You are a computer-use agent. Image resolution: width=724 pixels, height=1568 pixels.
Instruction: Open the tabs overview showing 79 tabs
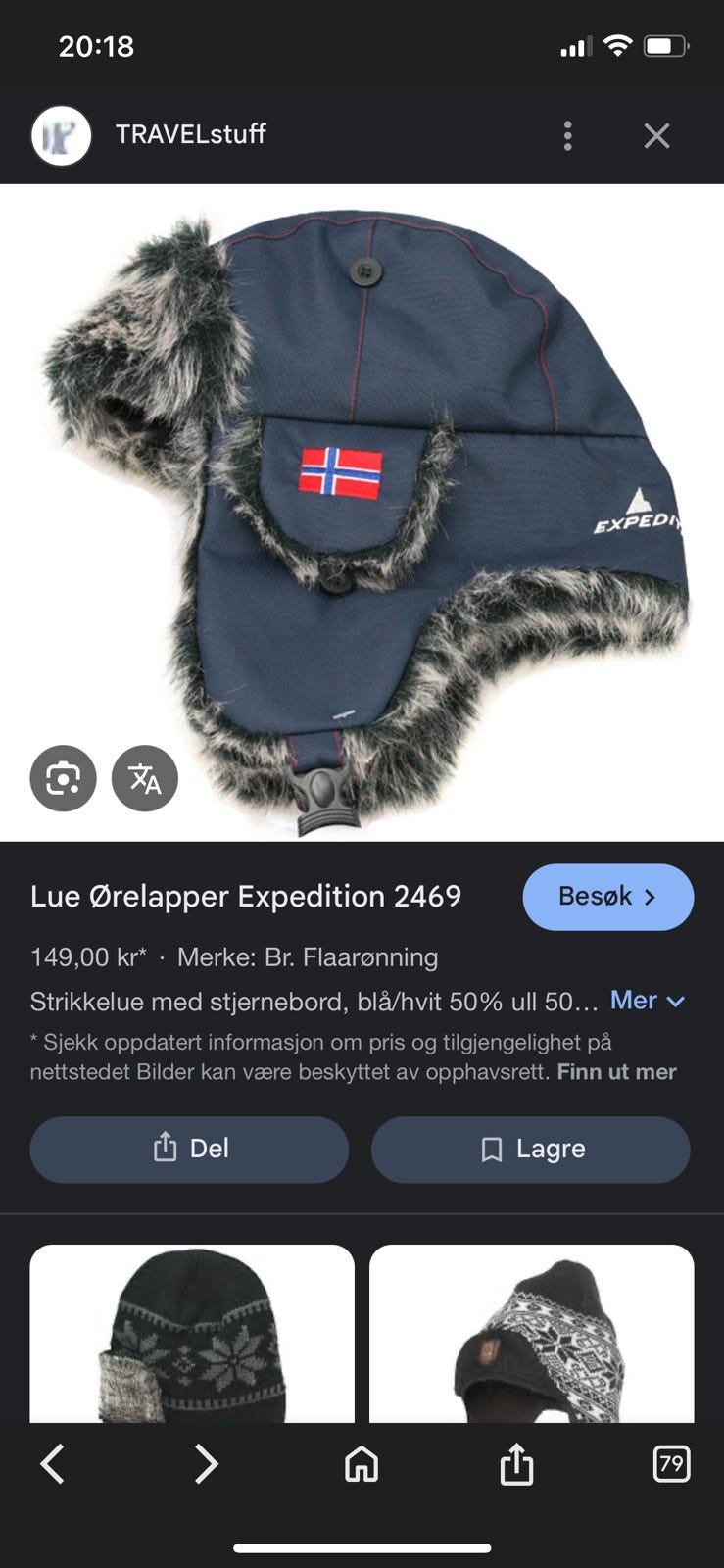pyautogui.click(x=672, y=1465)
